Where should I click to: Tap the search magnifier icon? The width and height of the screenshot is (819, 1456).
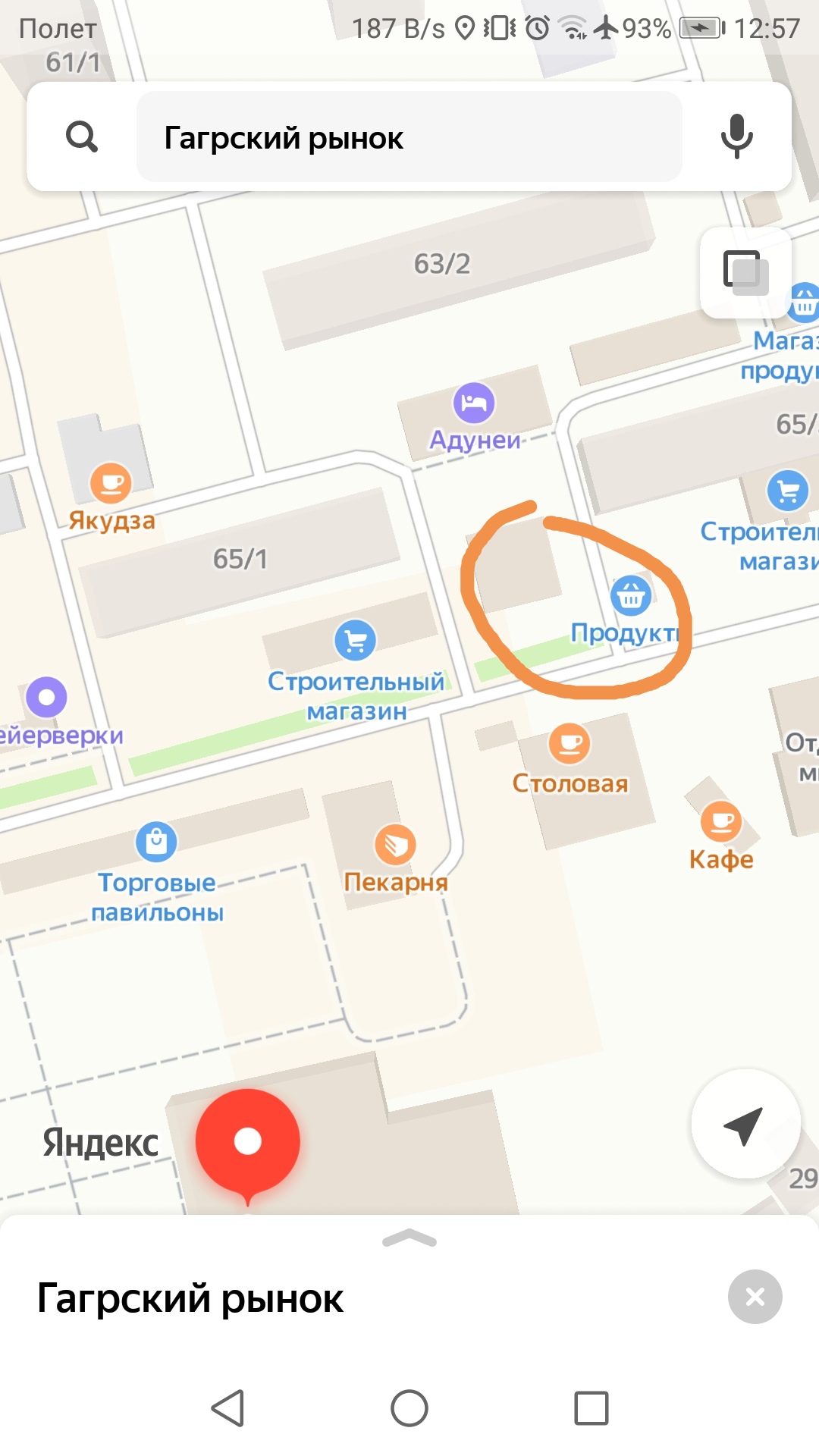point(82,137)
